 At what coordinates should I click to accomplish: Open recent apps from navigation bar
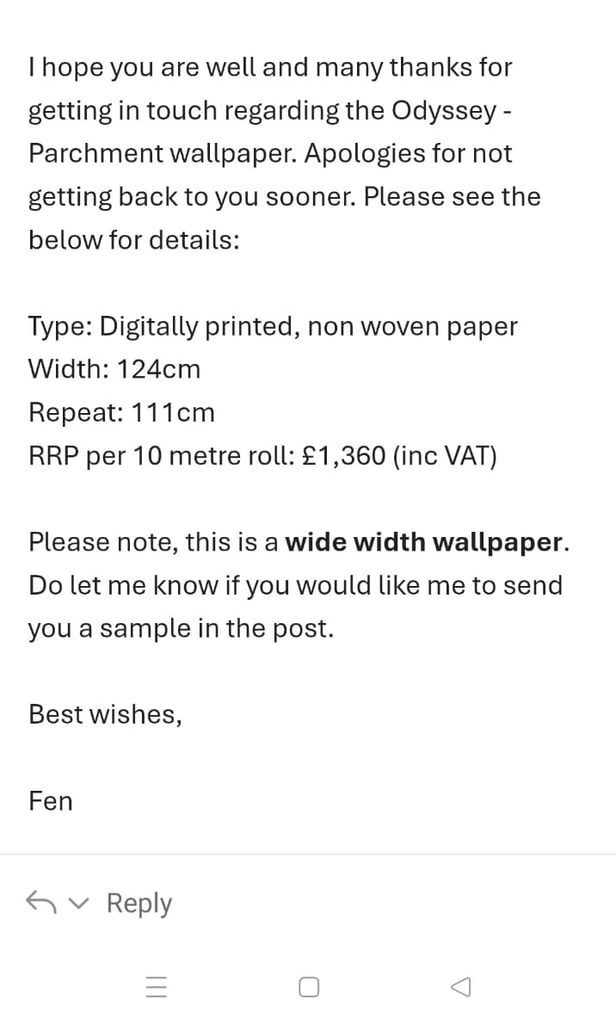pyautogui.click(x=156, y=987)
